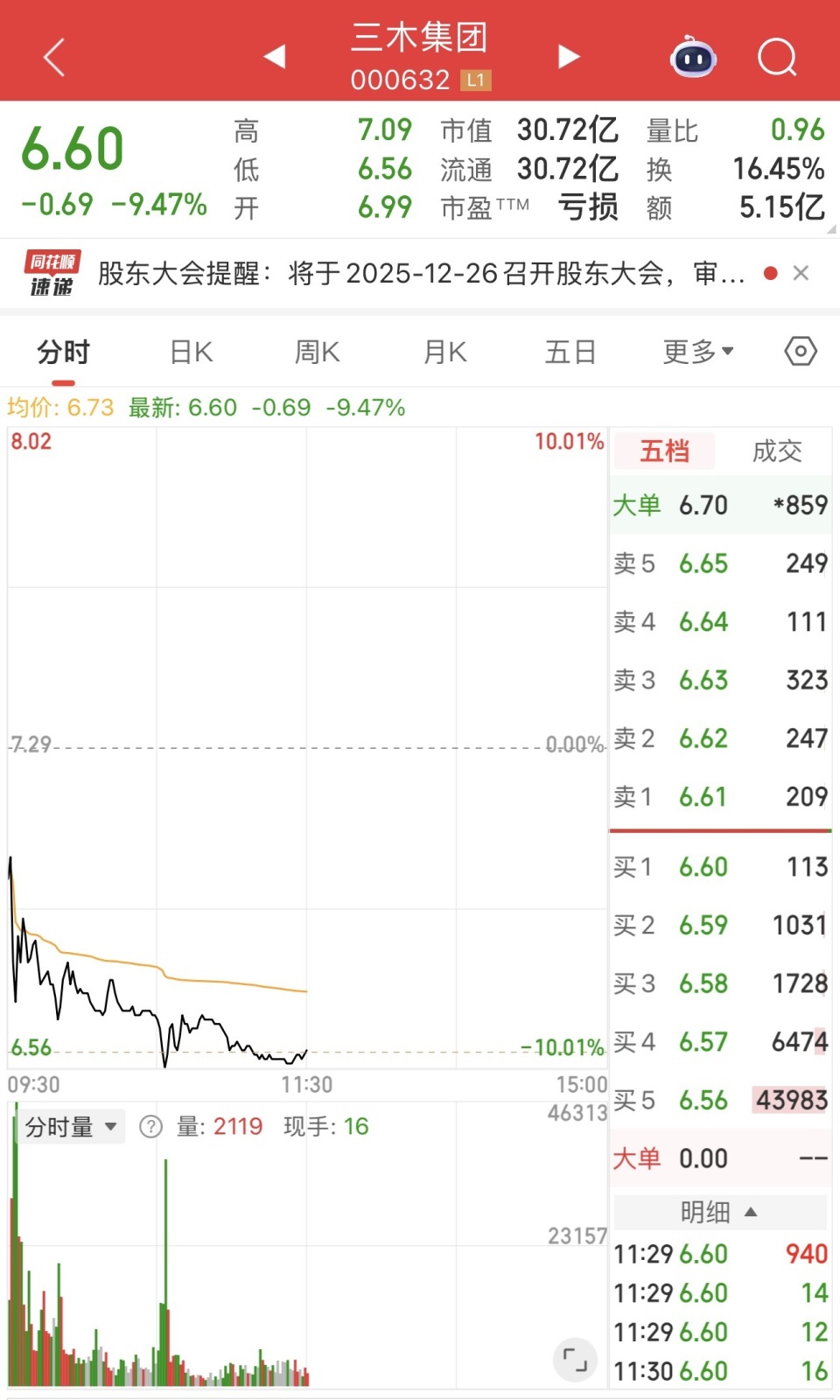This screenshot has height=1400, width=840.
Task: Switch to the 周K chart
Action: click(317, 353)
